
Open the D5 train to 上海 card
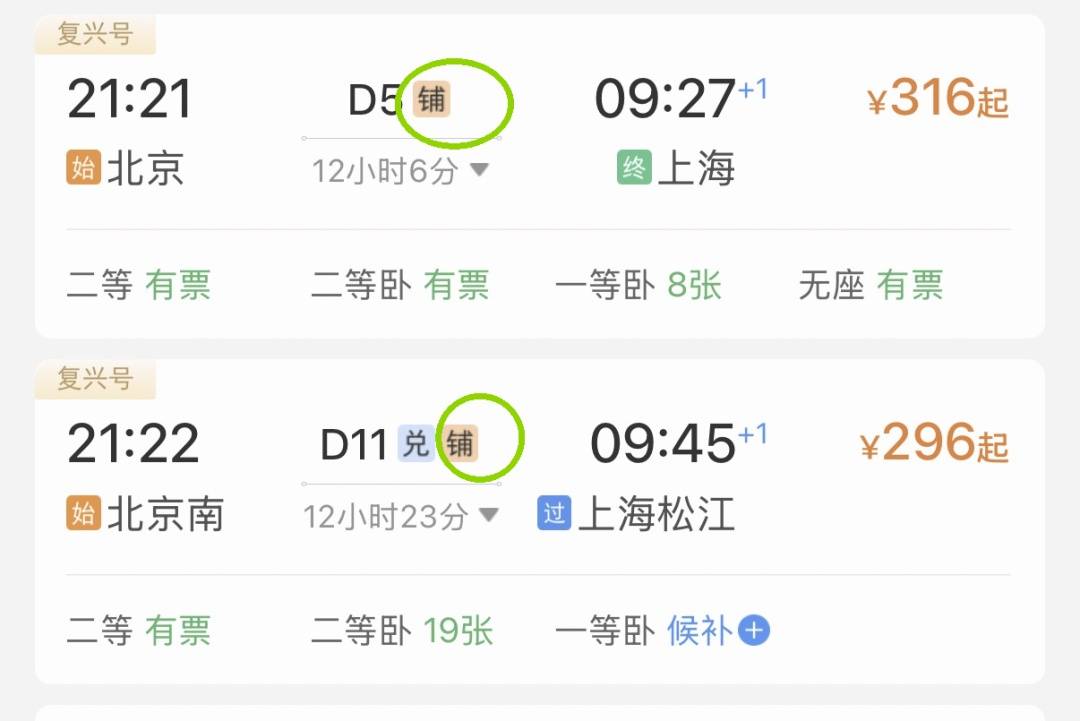(540, 130)
